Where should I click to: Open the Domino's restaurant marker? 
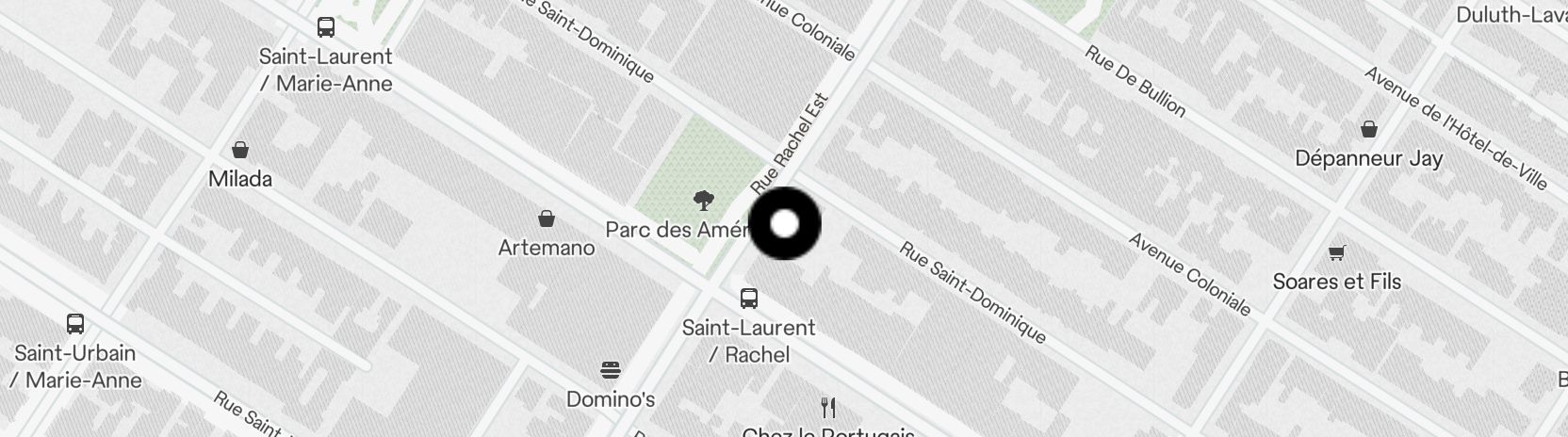click(x=611, y=370)
